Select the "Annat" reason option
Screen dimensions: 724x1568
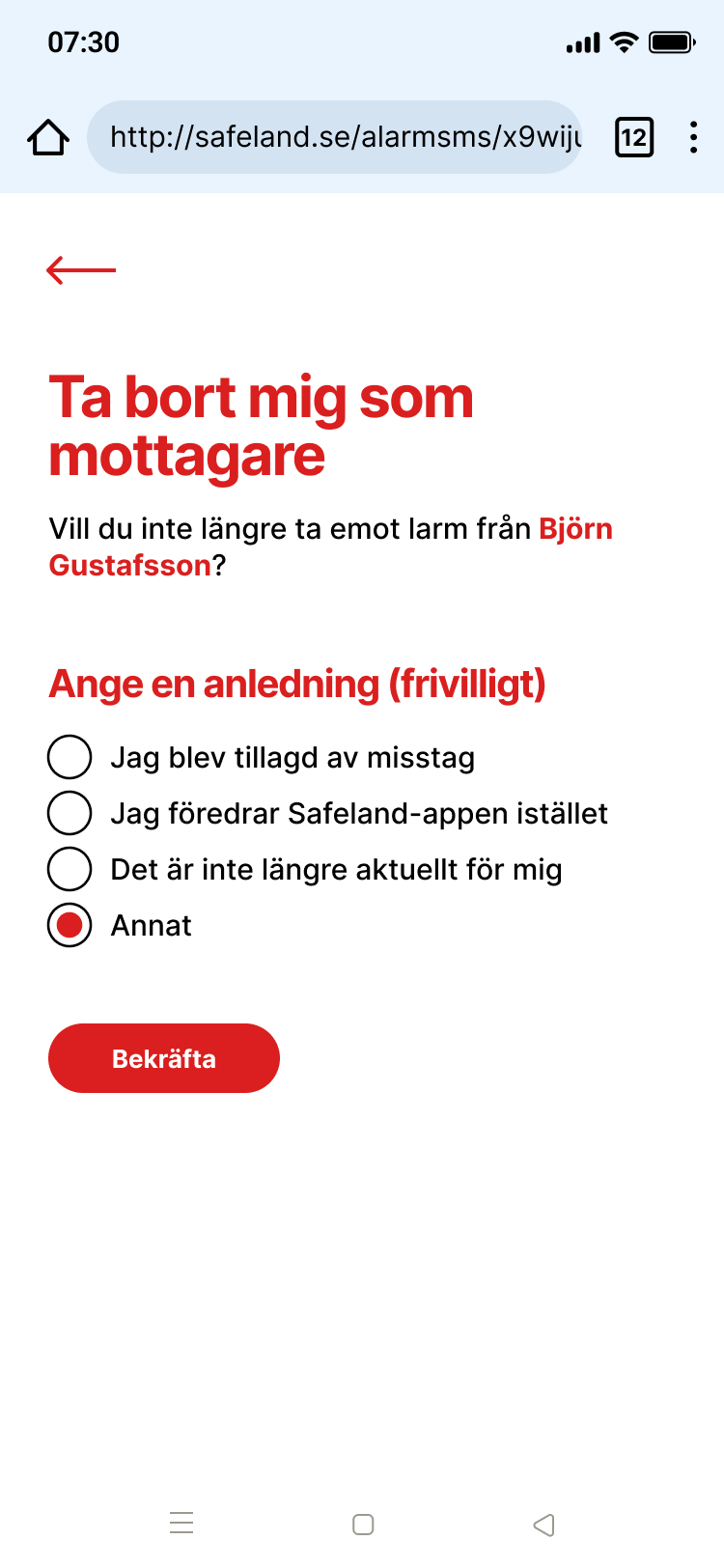point(70,925)
